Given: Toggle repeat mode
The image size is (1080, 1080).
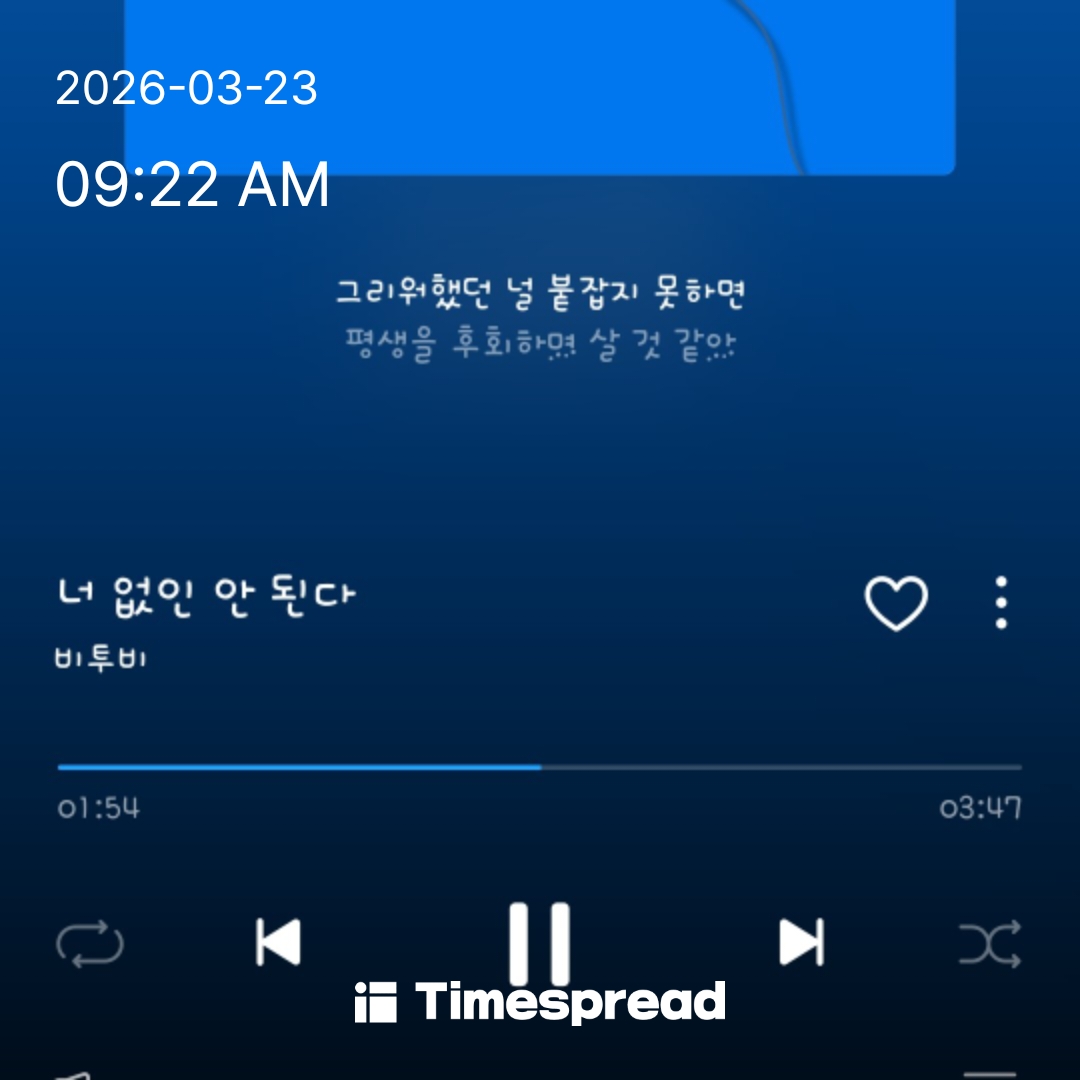Looking at the screenshot, I should (90, 944).
